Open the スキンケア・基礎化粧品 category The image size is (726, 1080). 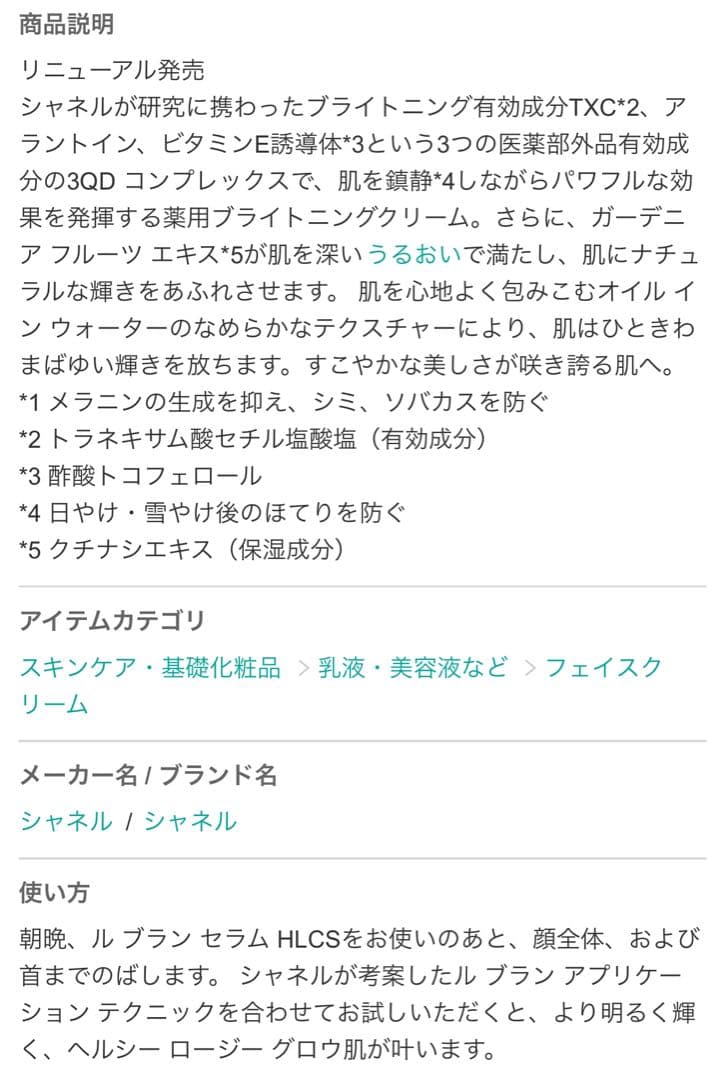(x=150, y=667)
